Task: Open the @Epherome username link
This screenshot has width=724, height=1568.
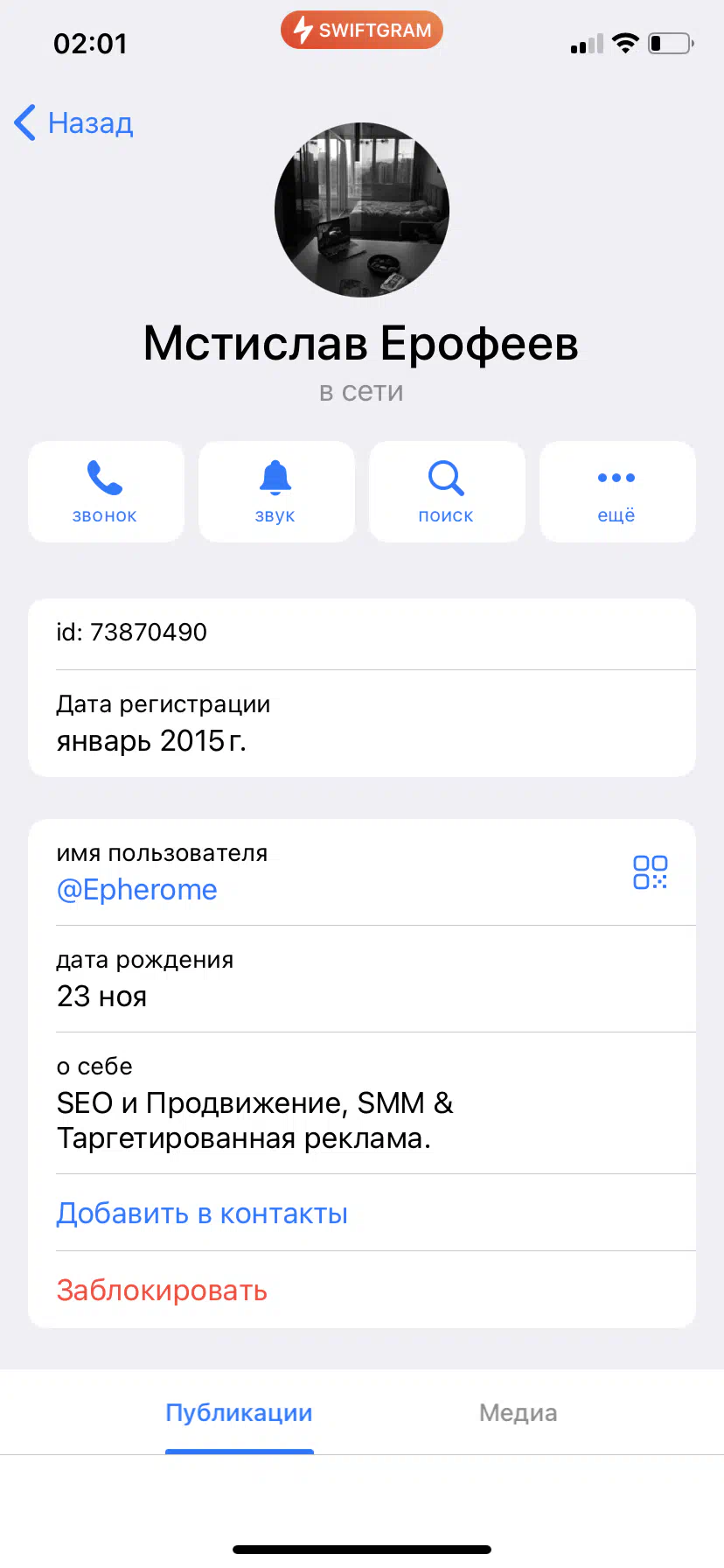Action: [137, 890]
